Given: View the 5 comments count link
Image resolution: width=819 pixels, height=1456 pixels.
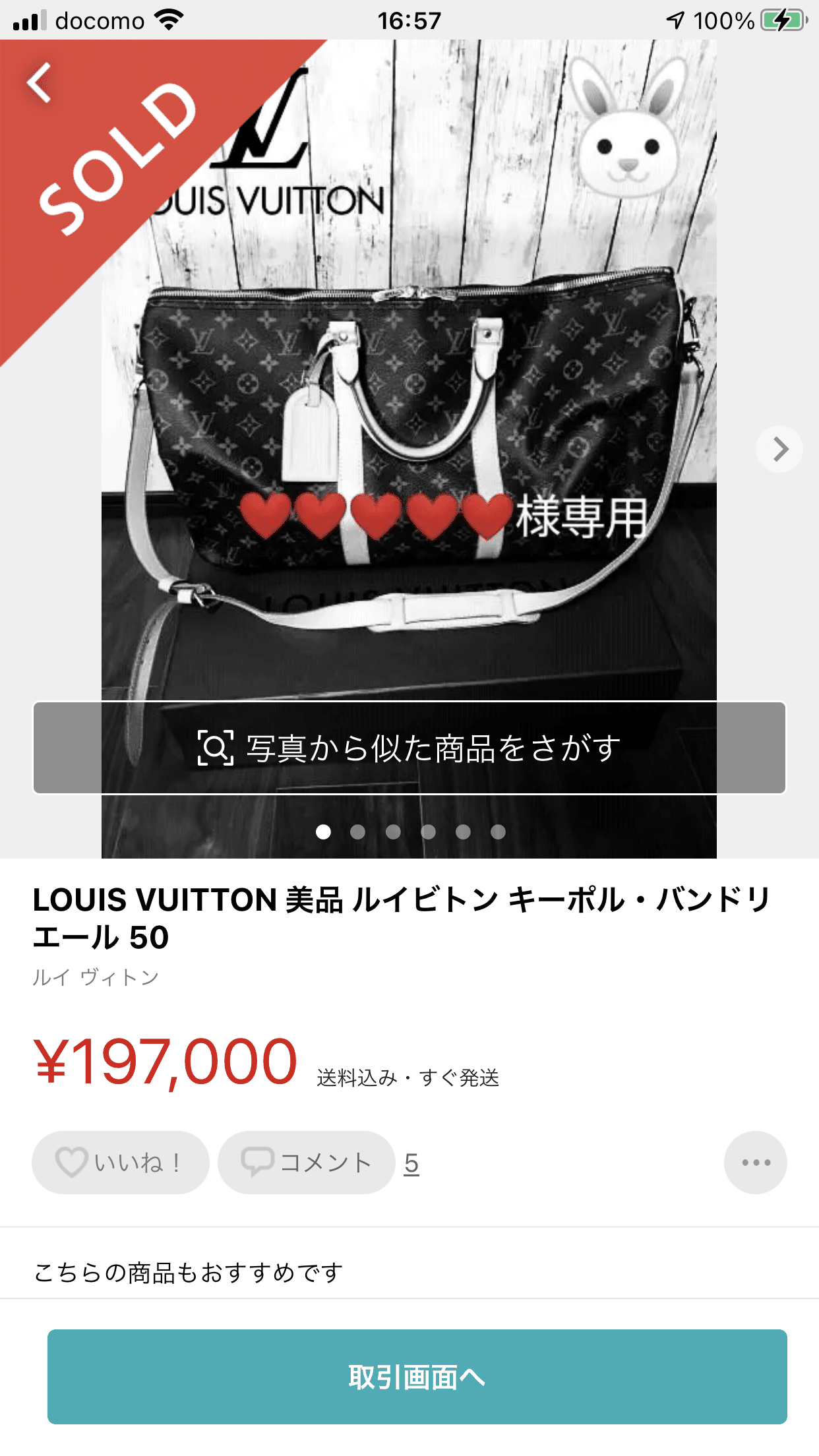Looking at the screenshot, I should tap(411, 1163).
